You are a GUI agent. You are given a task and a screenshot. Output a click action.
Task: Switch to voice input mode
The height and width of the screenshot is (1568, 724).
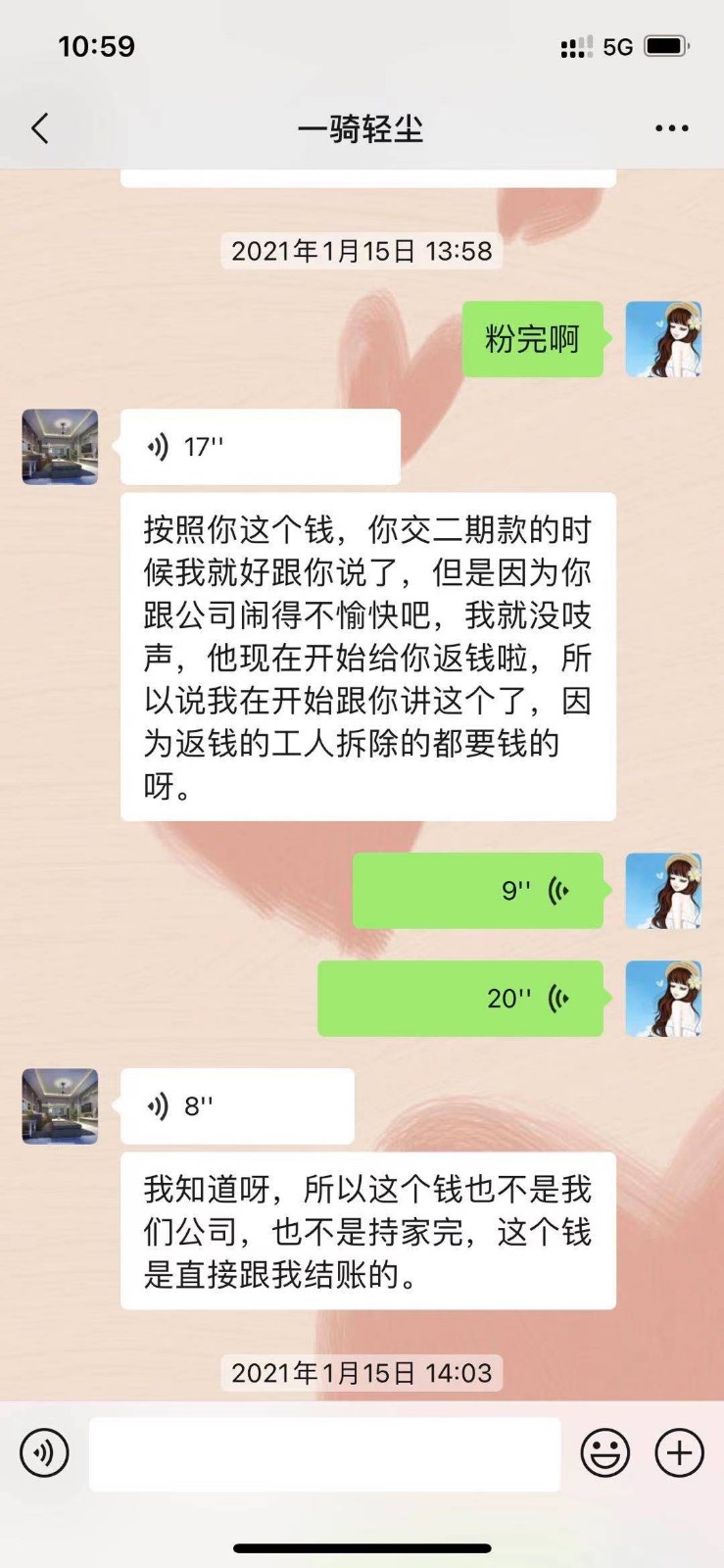[x=45, y=1452]
